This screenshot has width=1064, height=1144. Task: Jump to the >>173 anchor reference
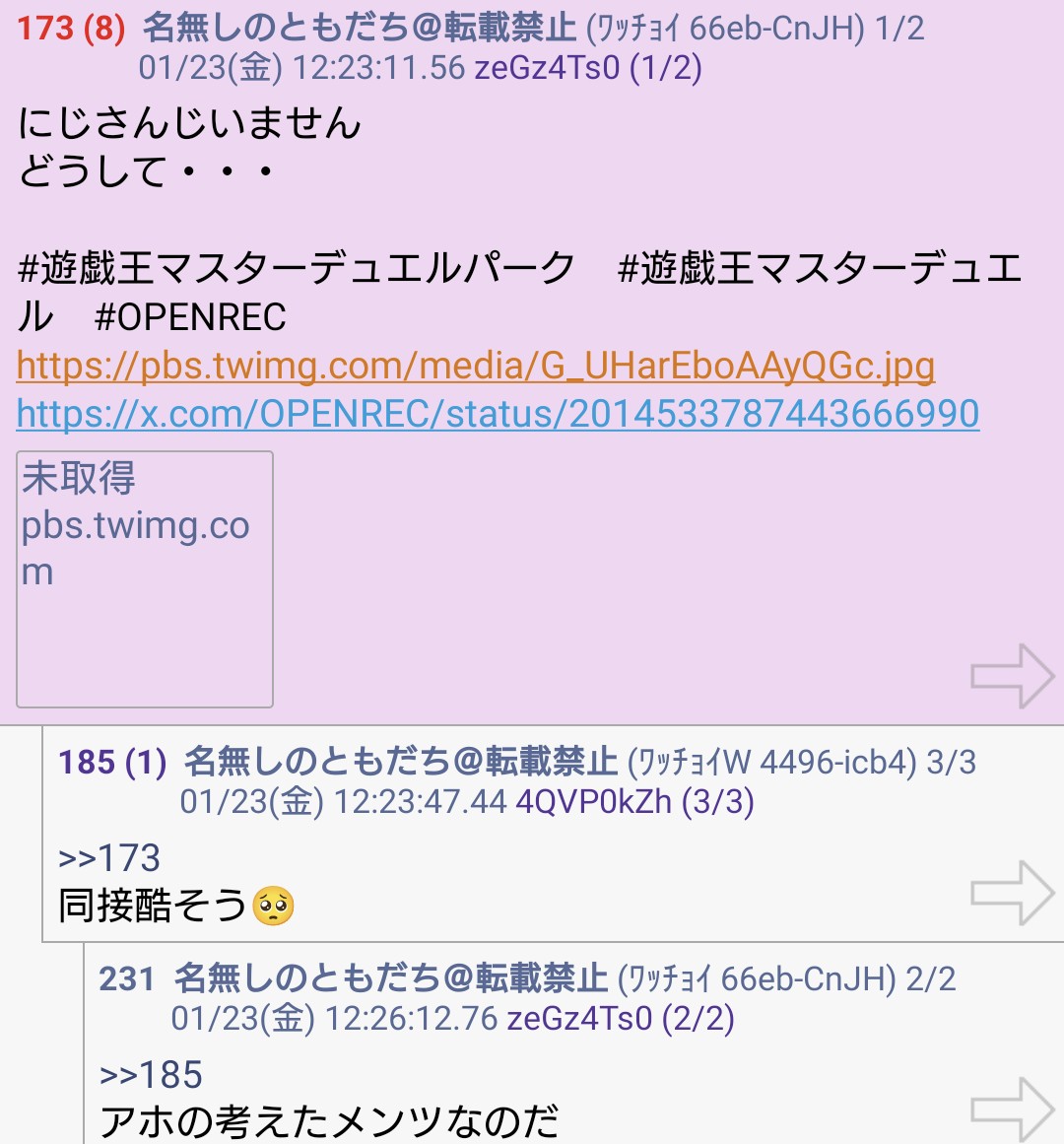(x=109, y=858)
